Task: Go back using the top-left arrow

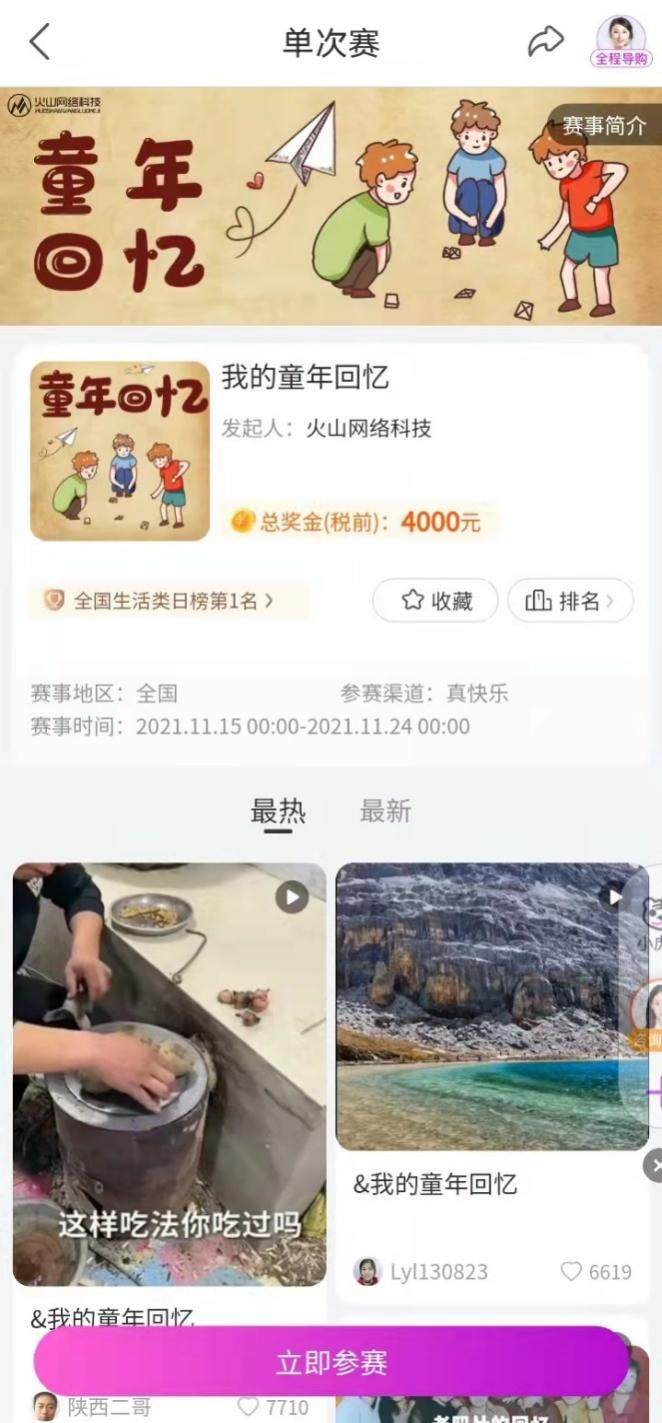Action: [x=40, y=42]
